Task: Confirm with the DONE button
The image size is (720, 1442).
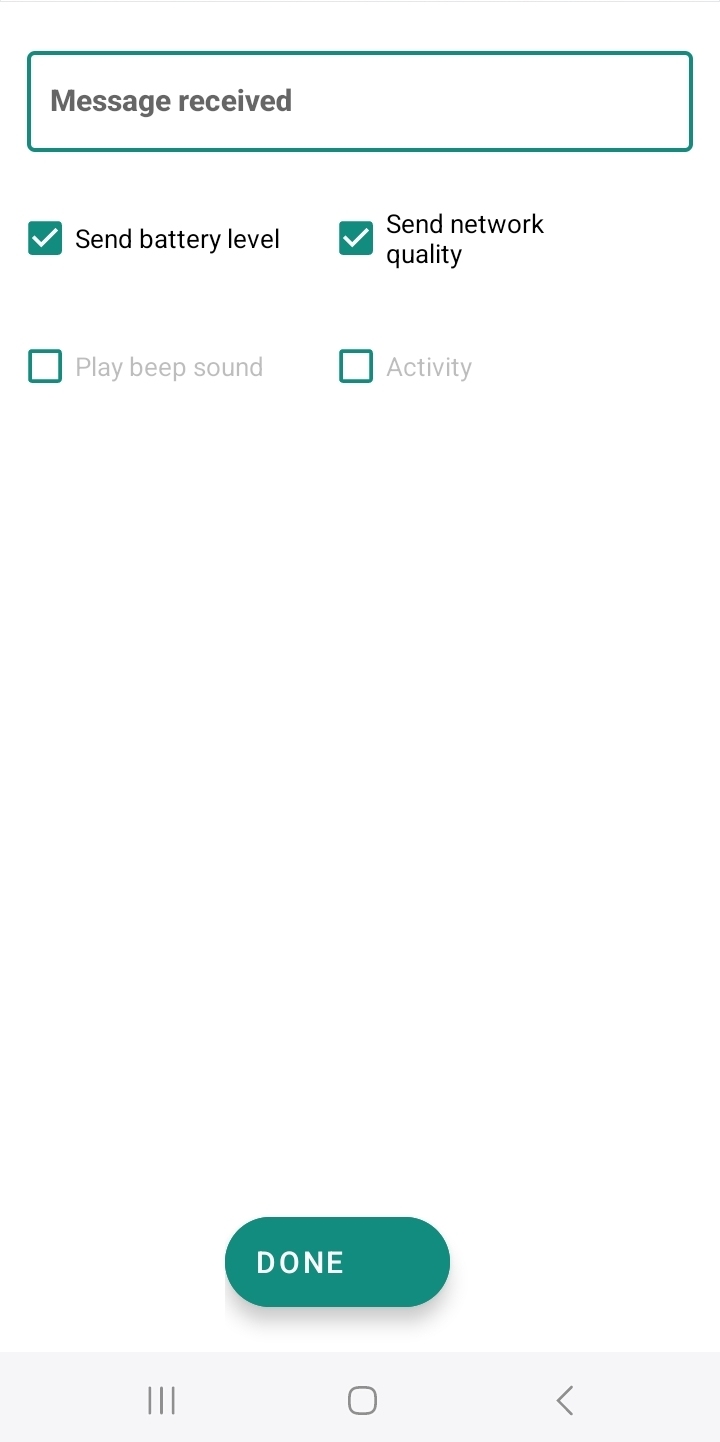Action: pyautogui.click(x=337, y=1262)
